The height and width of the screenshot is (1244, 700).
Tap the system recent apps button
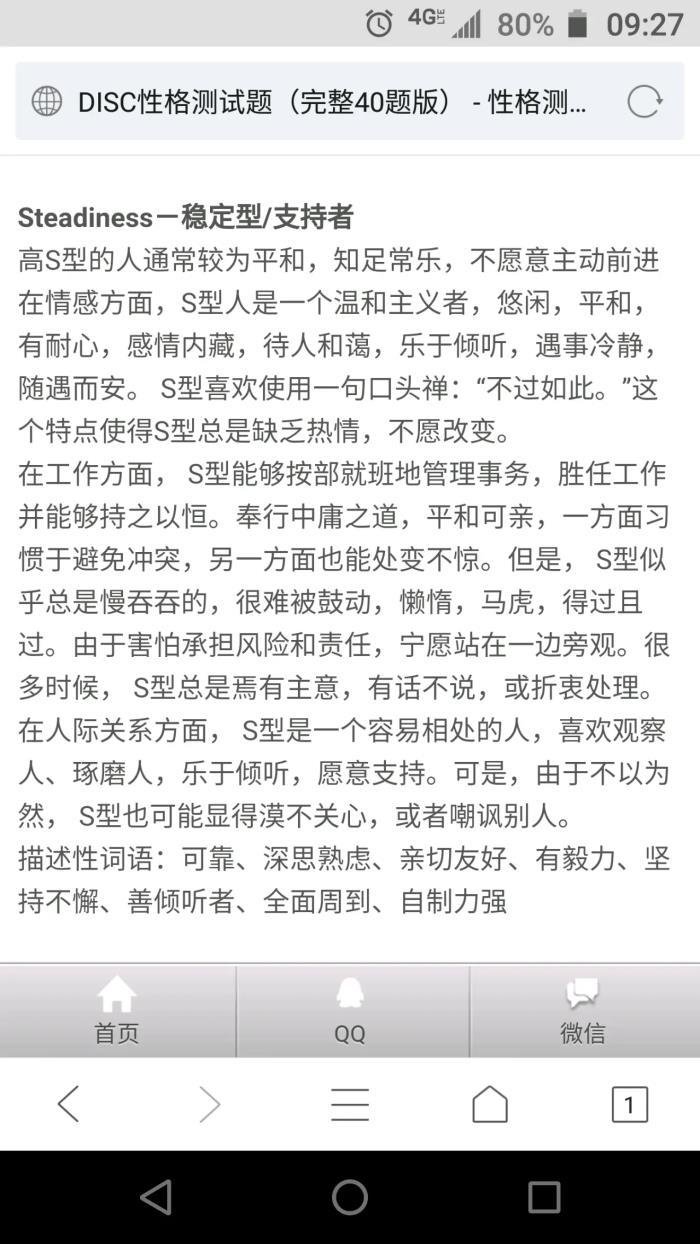click(x=544, y=1197)
